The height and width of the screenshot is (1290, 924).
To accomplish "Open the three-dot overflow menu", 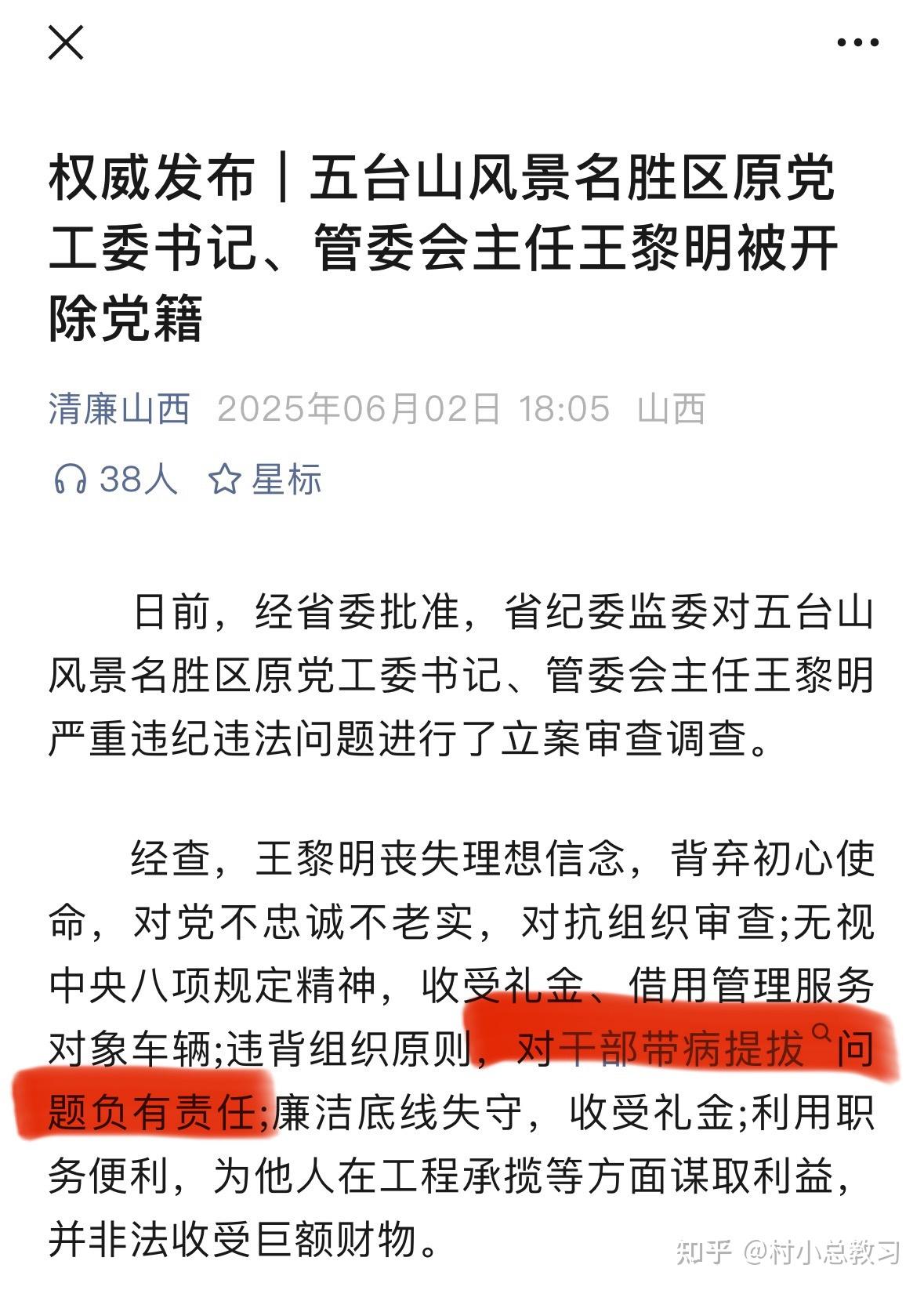I will (x=857, y=42).
